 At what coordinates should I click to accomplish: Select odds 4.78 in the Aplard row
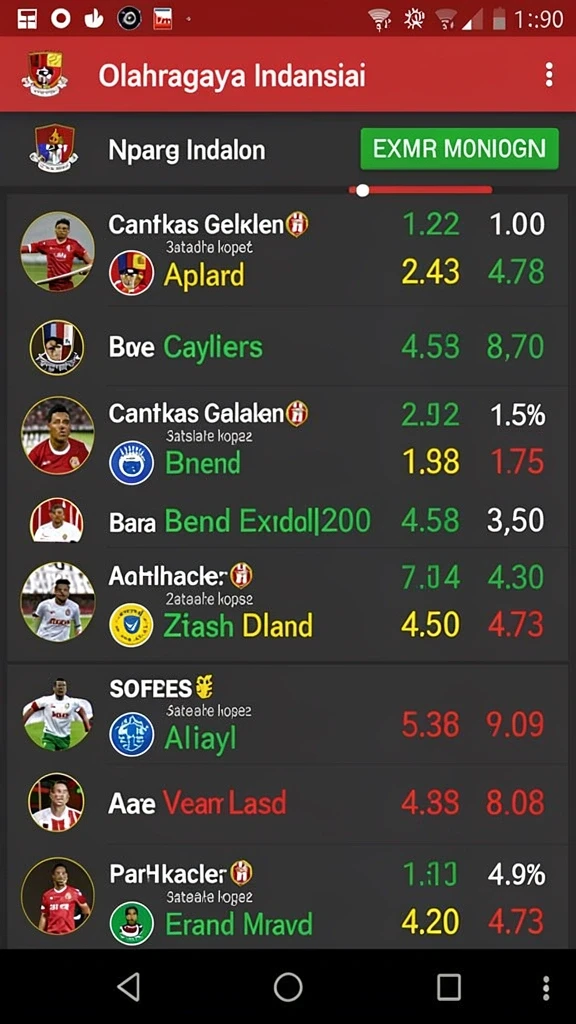515,272
